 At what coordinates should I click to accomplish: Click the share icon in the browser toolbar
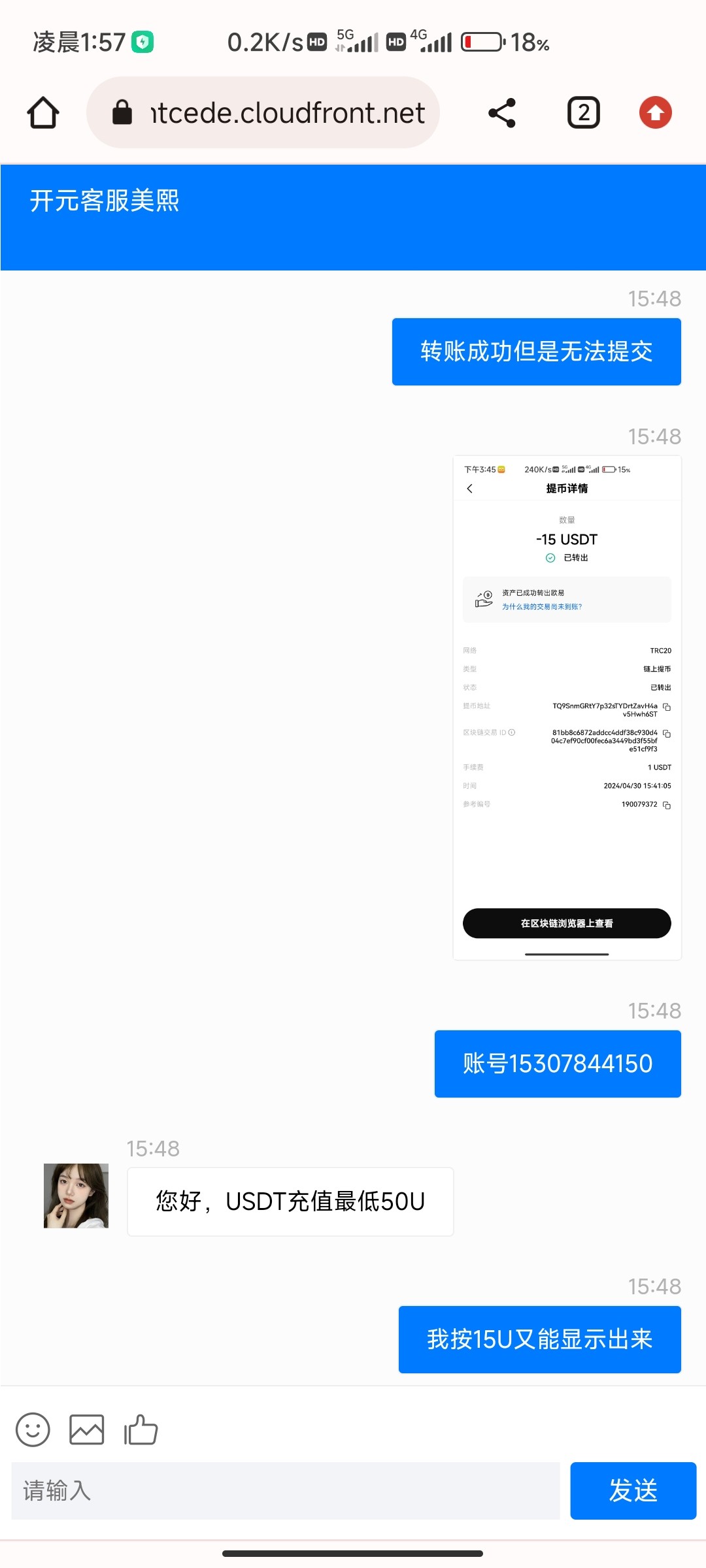pos(501,112)
